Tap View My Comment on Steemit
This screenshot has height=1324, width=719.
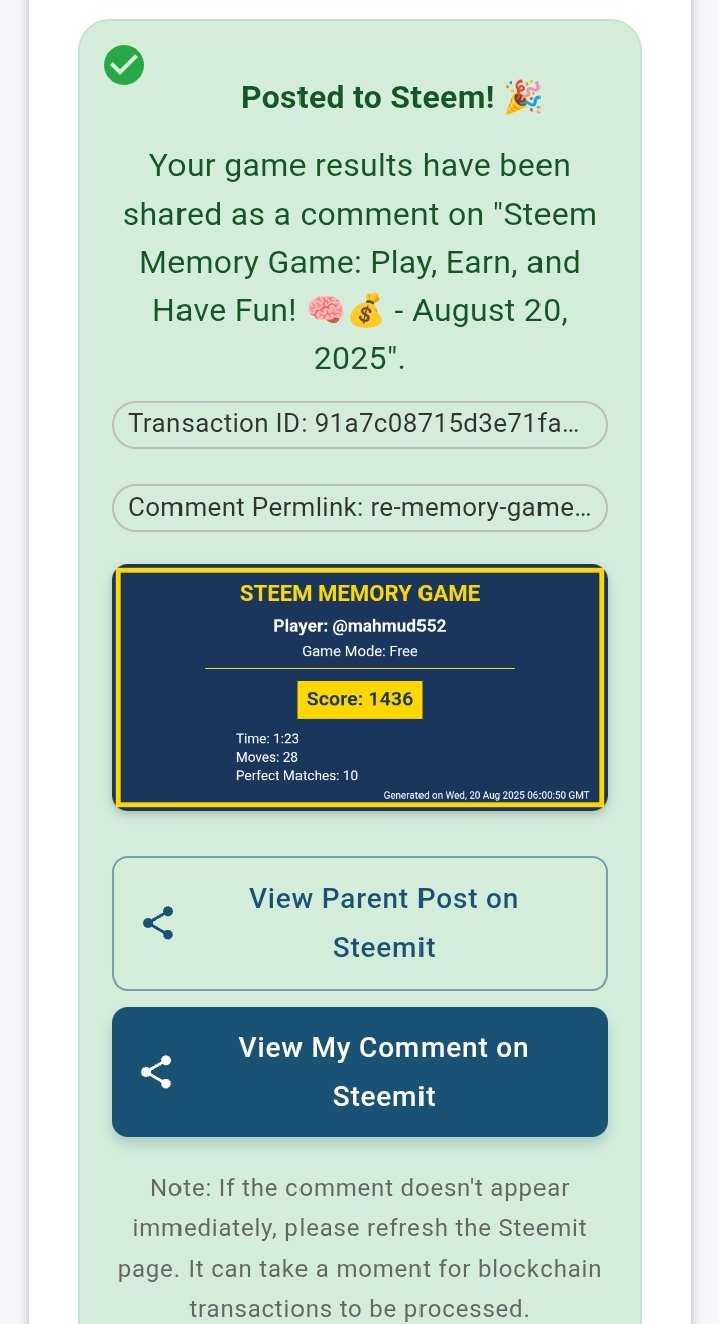(x=360, y=1072)
